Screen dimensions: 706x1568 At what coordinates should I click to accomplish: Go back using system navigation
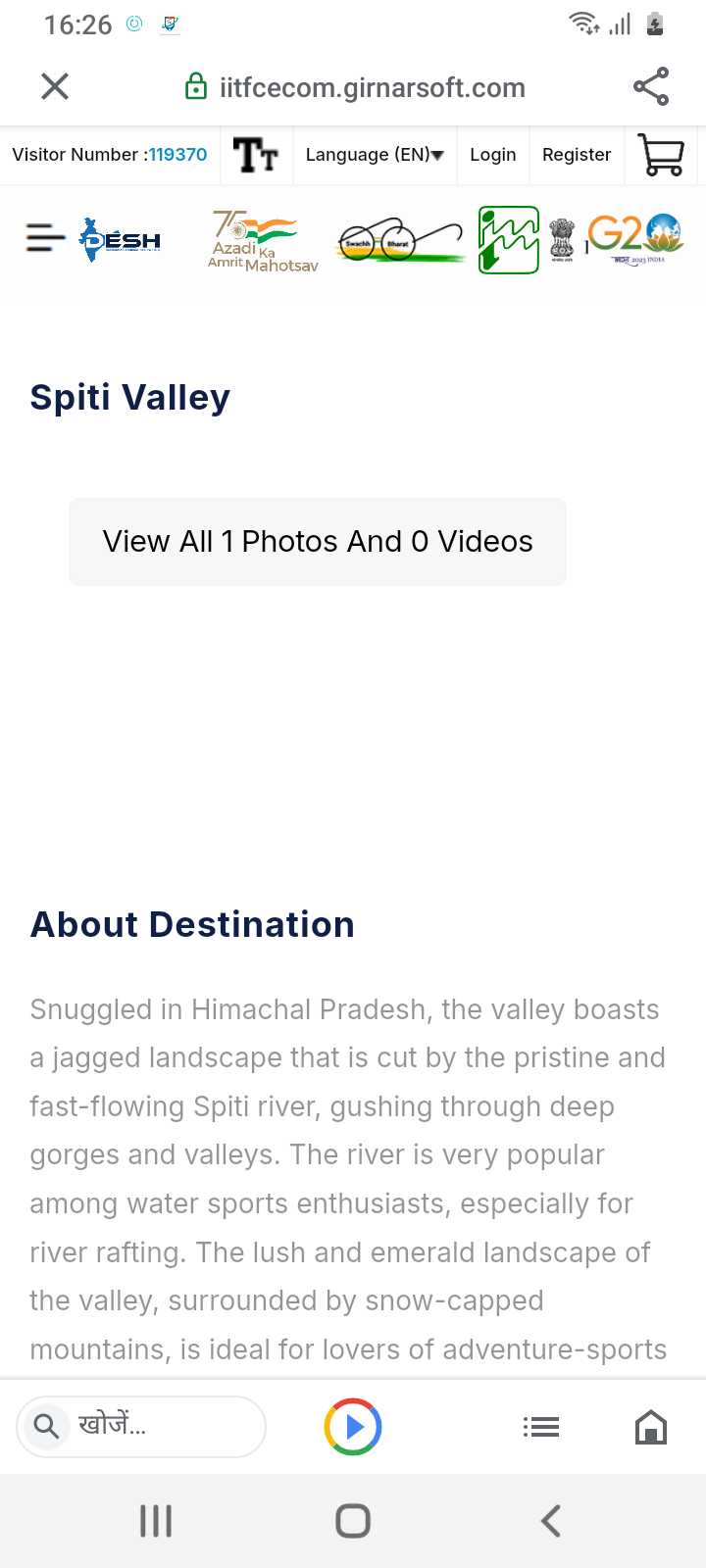tap(551, 1521)
